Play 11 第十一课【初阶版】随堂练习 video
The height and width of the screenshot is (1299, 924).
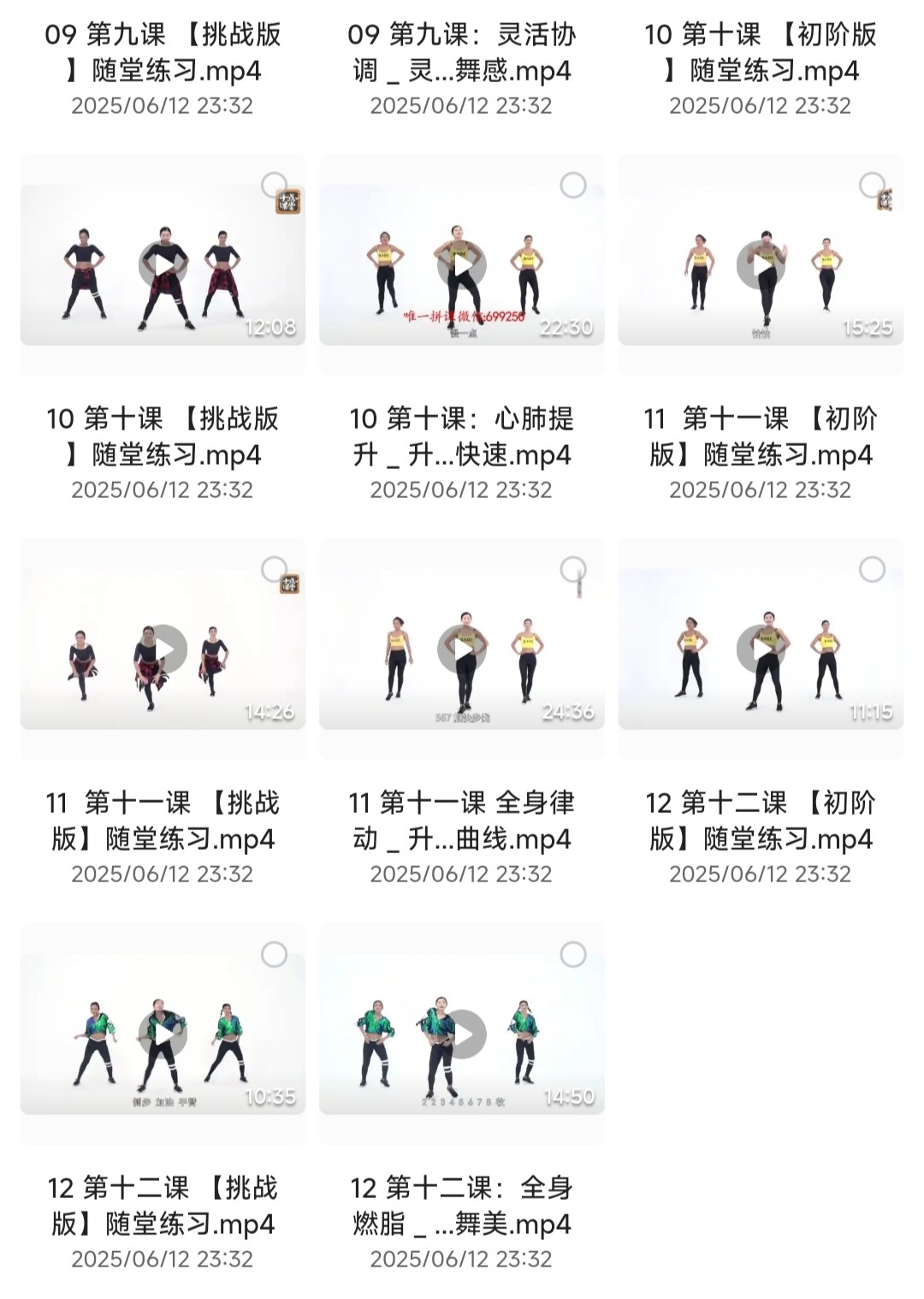[x=761, y=266]
